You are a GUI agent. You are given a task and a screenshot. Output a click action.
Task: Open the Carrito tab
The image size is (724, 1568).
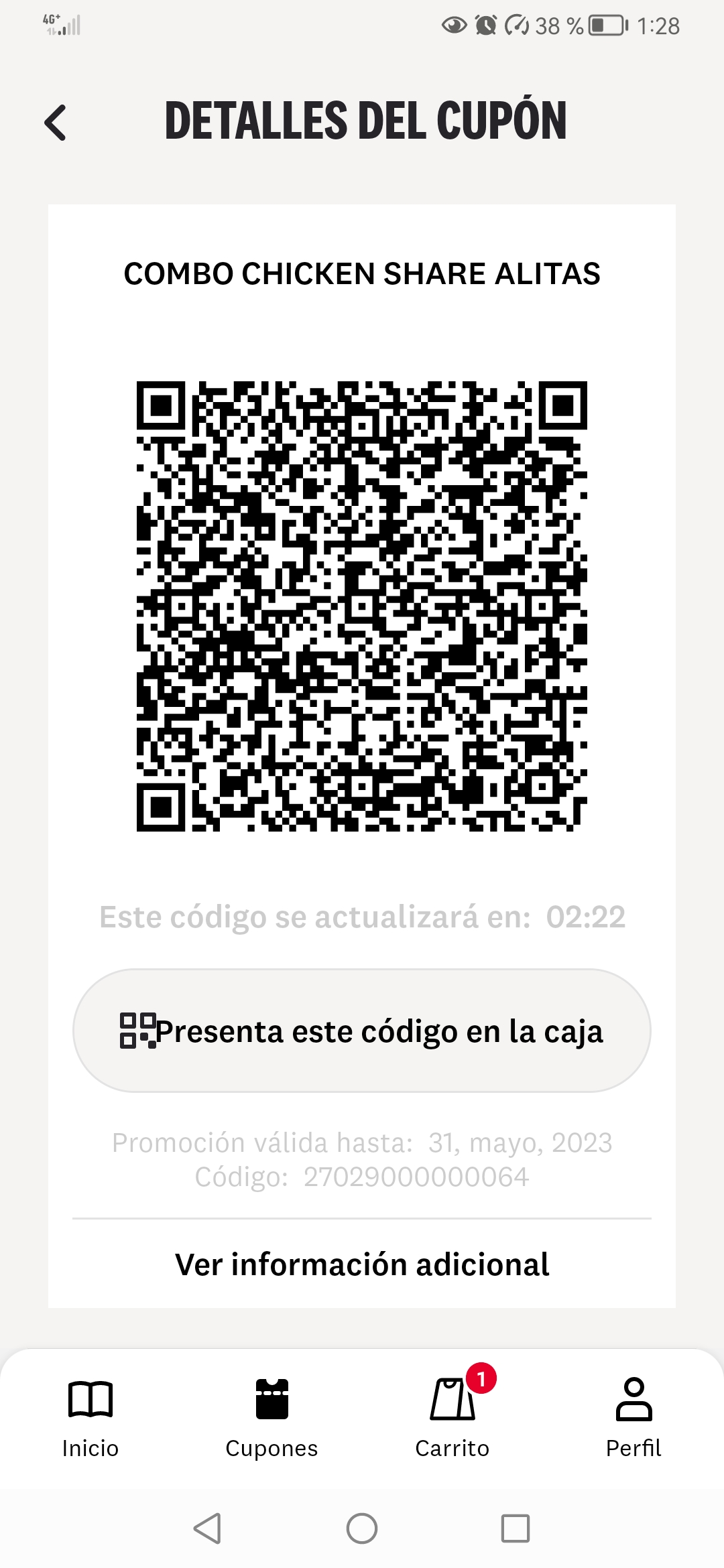tap(452, 1417)
